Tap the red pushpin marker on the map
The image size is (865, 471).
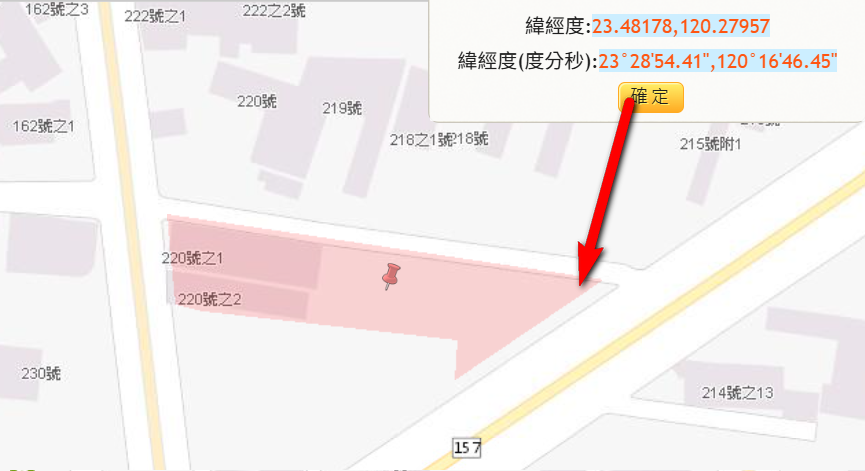coord(391,276)
